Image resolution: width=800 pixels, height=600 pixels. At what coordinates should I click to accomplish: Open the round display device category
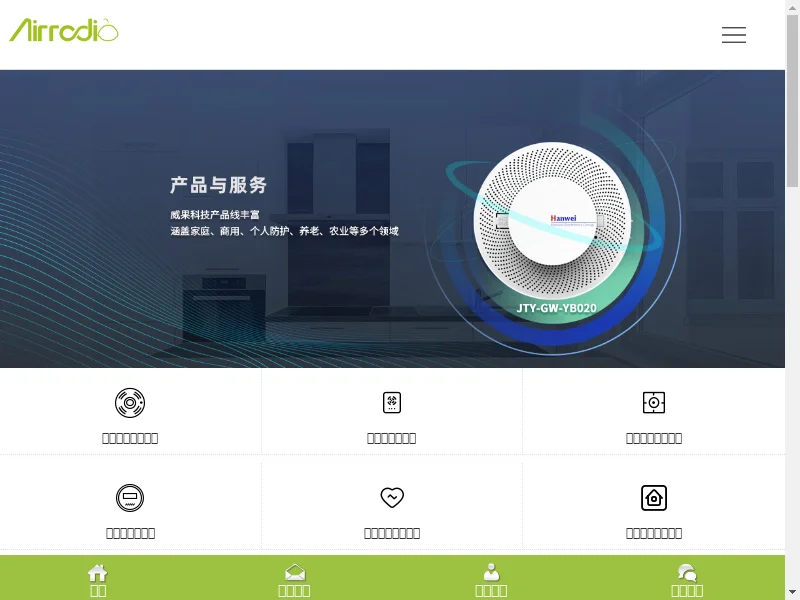pos(130,507)
